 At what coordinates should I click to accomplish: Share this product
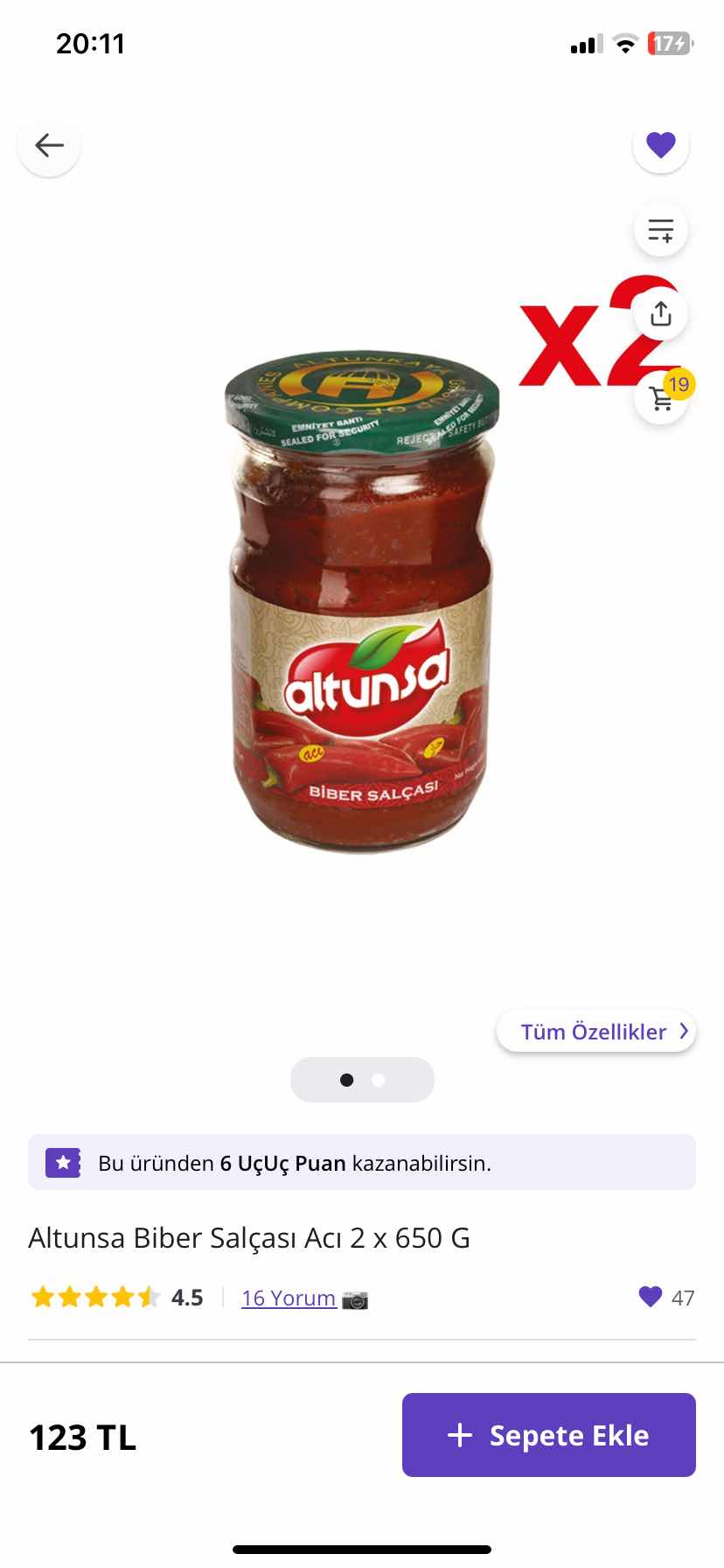click(x=660, y=313)
